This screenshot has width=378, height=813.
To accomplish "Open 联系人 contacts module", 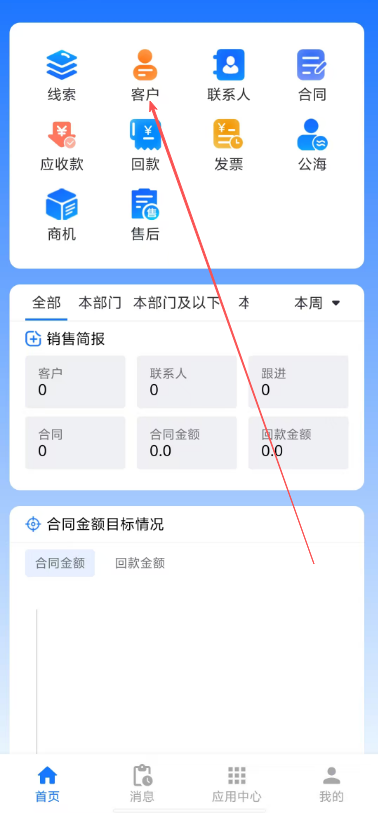I will (229, 76).
